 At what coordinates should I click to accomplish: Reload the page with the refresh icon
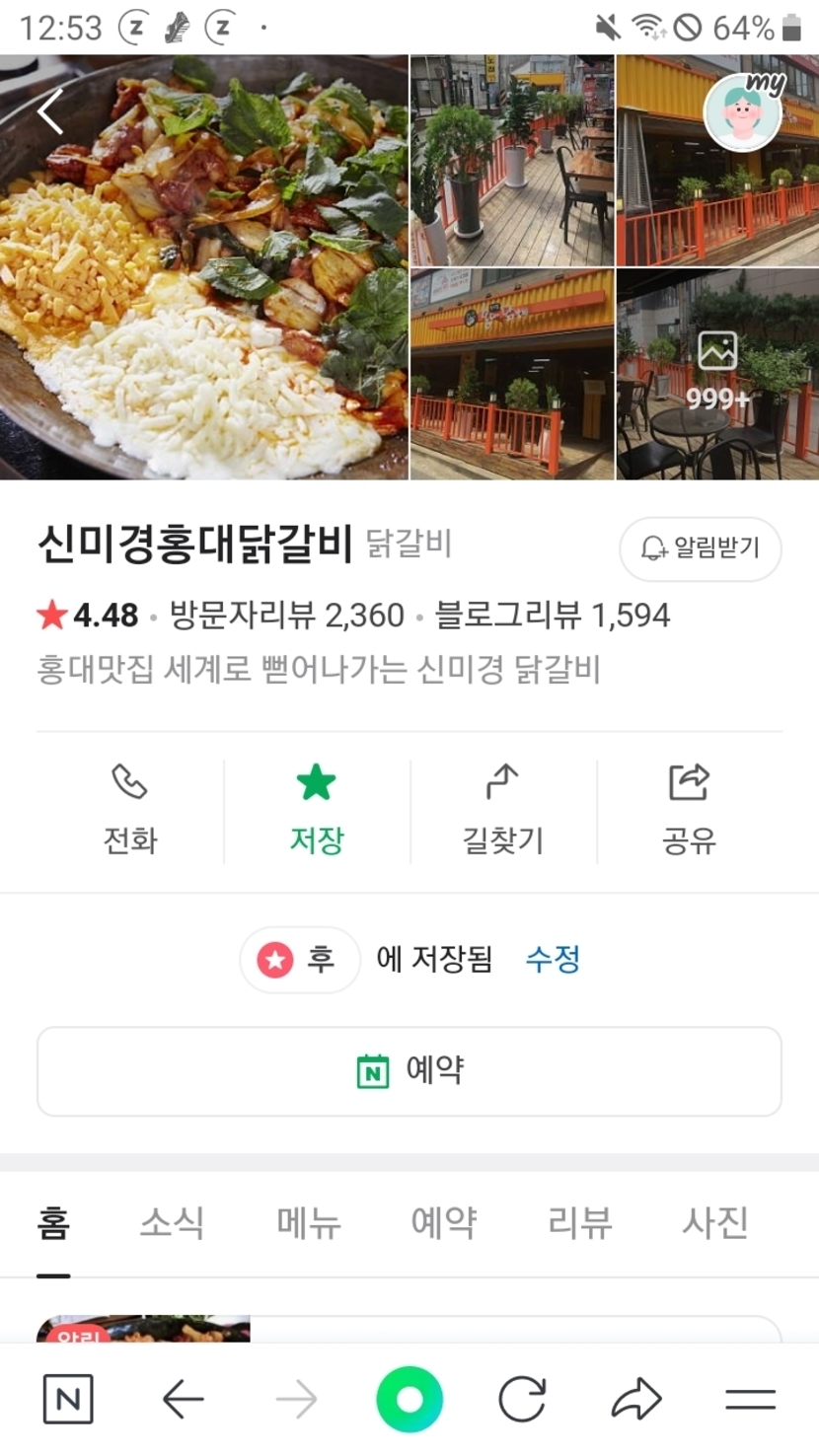coord(522,1399)
